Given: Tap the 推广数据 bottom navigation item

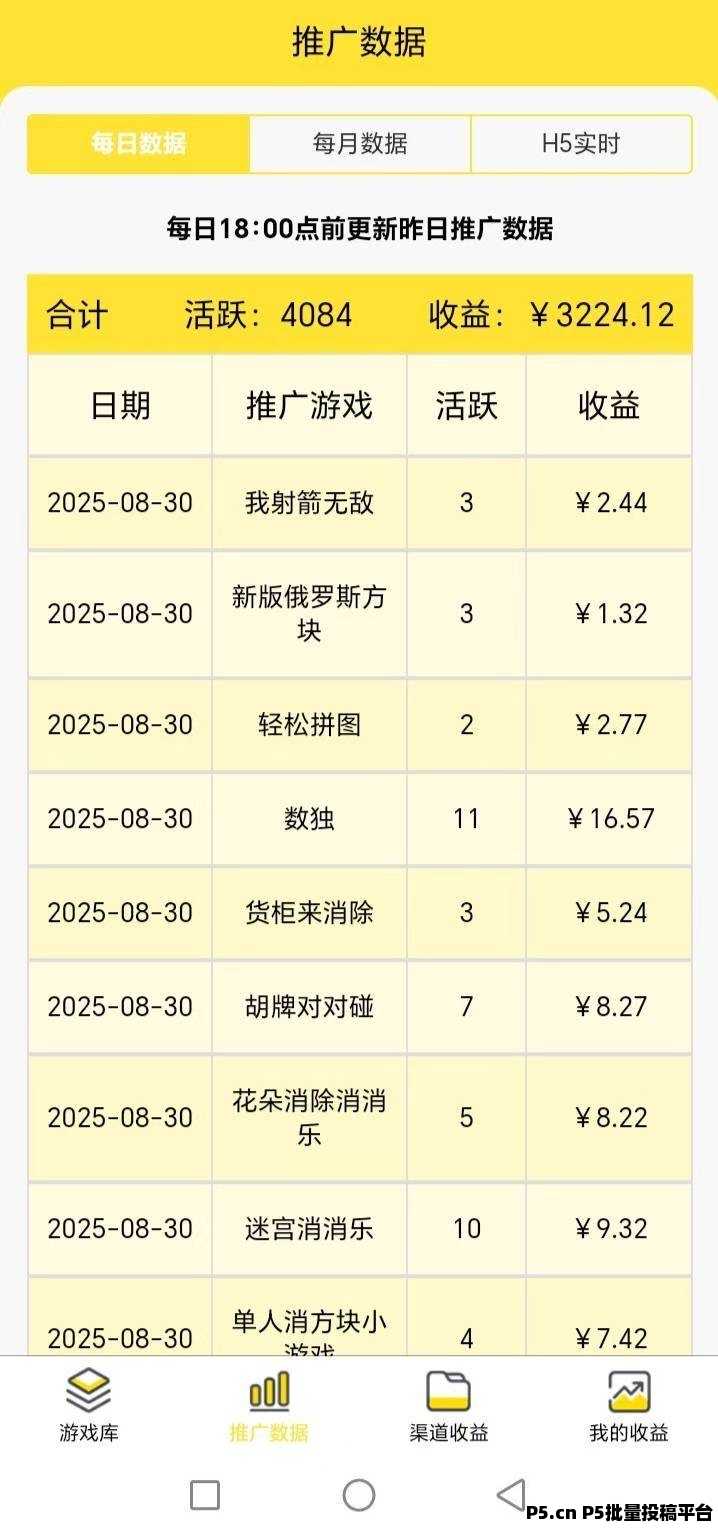Looking at the screenshot, I should click(x=269, y=1406).
